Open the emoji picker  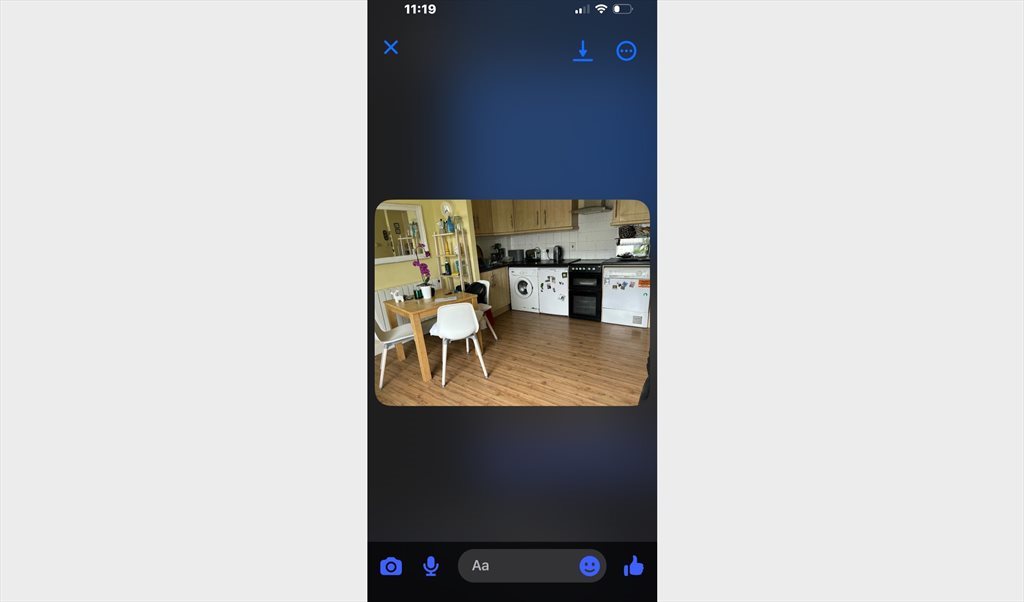click(590, 566)
